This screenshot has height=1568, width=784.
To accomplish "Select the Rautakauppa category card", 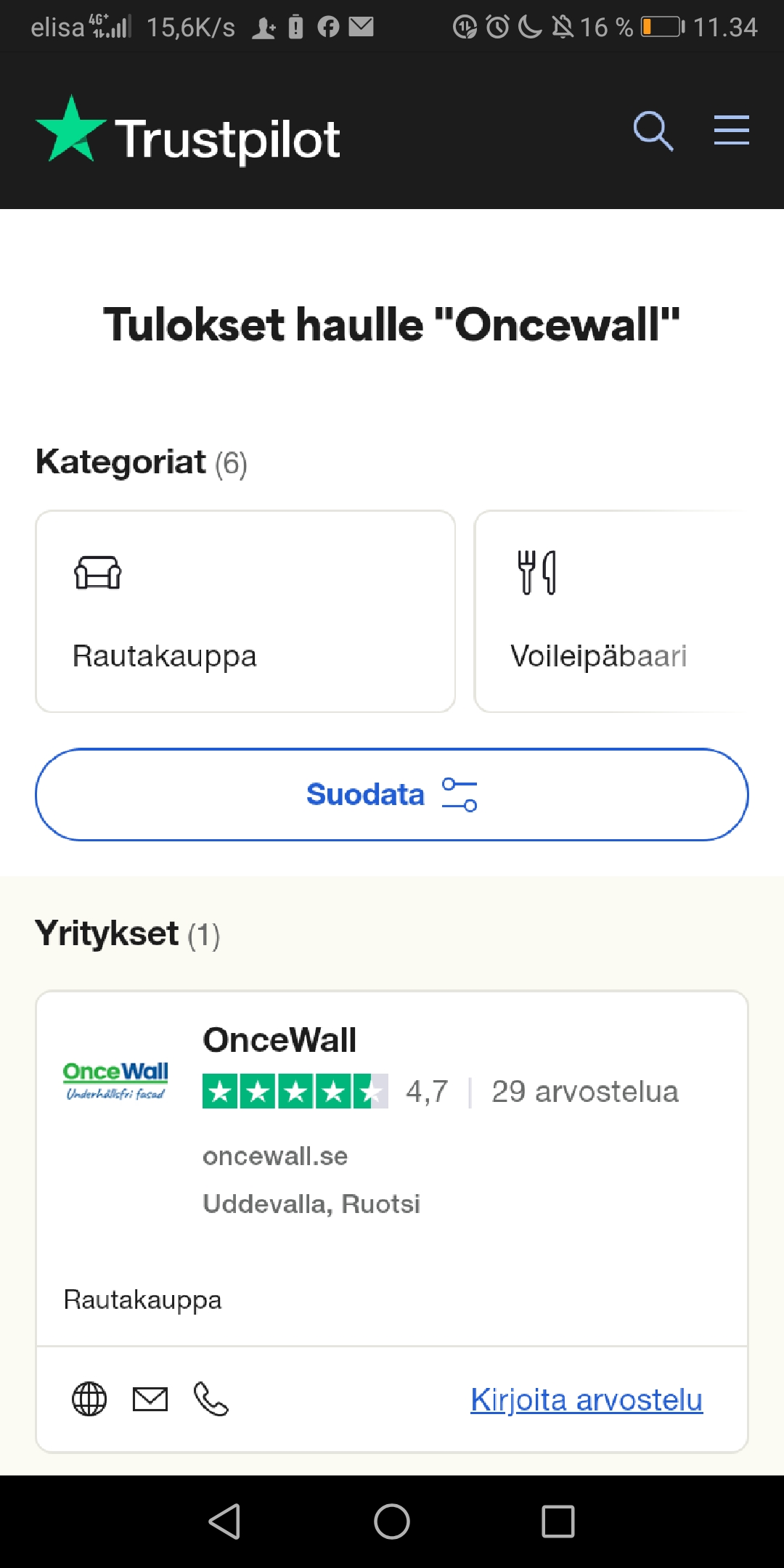I will [245, 611].
